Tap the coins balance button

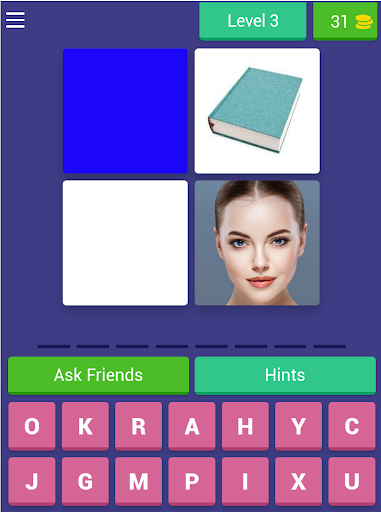pyautogui.click(x=345, y=21)
